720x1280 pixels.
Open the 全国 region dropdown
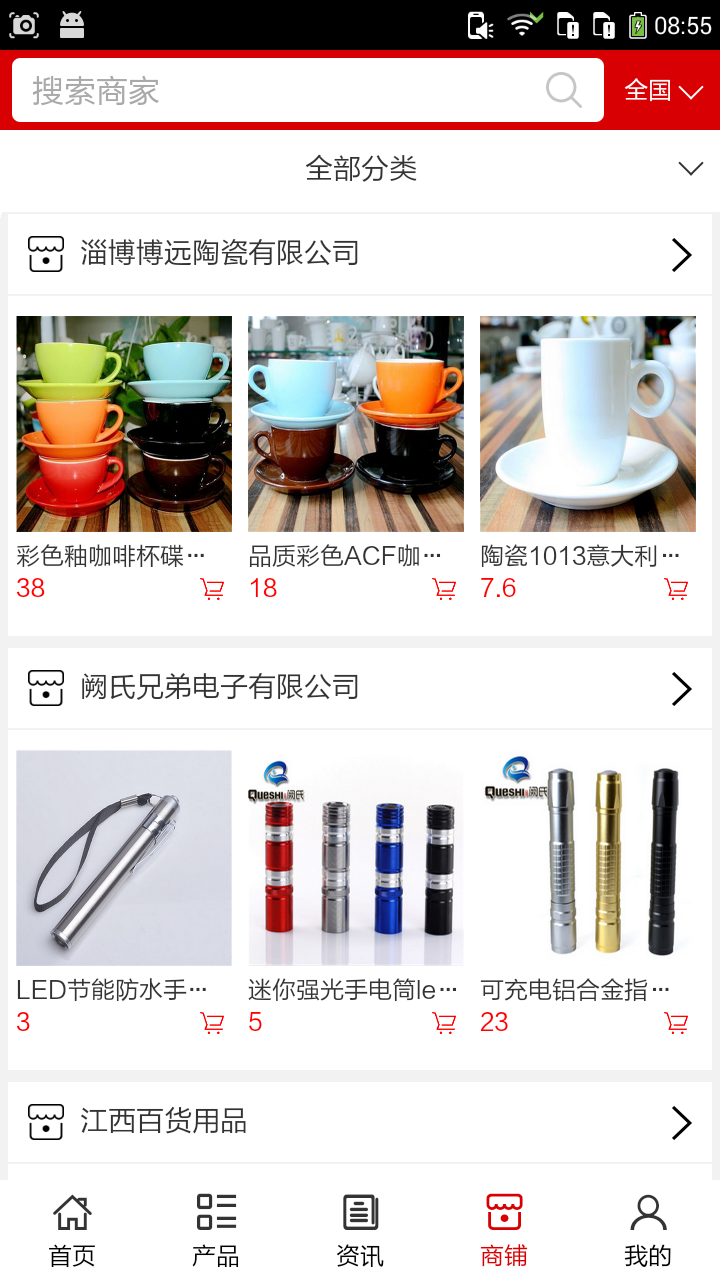click(663, 90)
